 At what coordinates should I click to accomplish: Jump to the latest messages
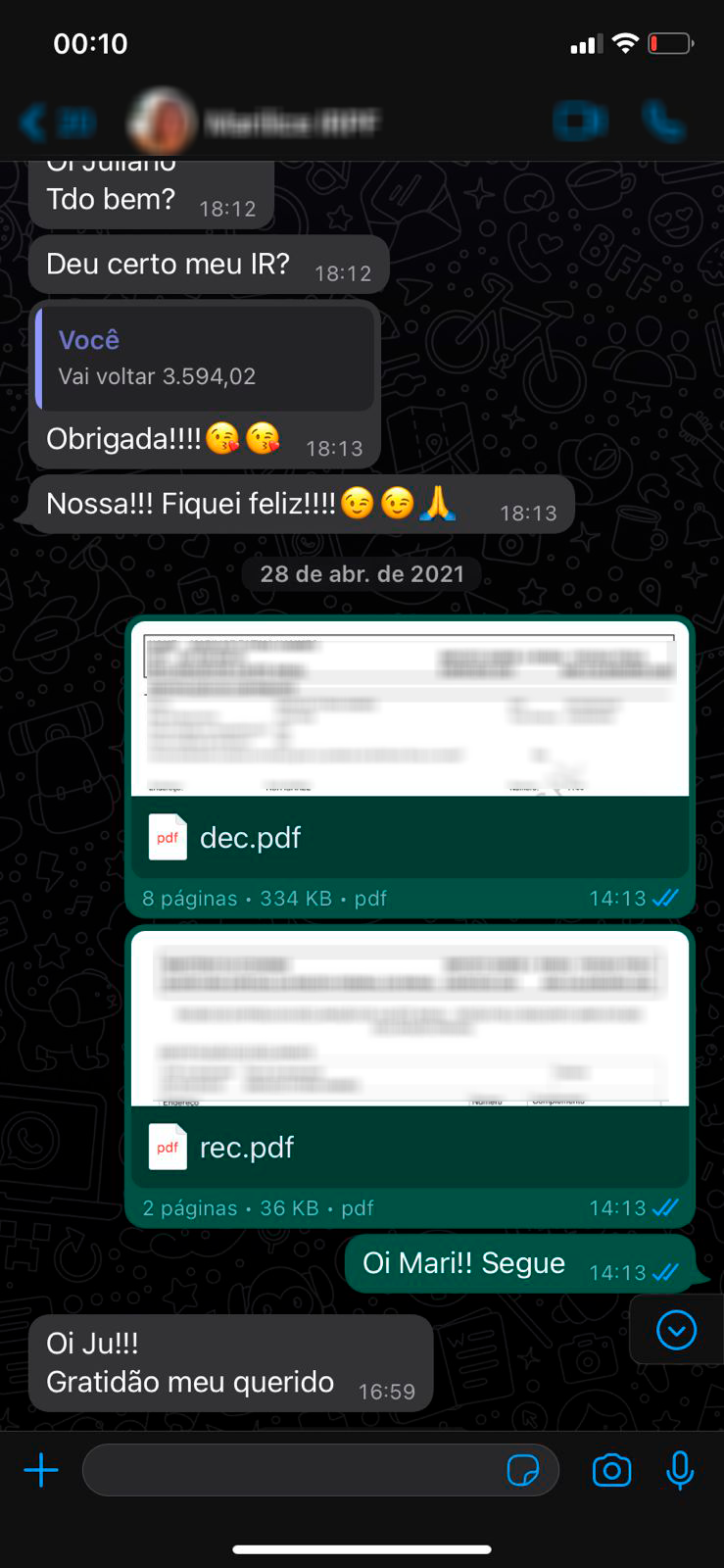676,1330
